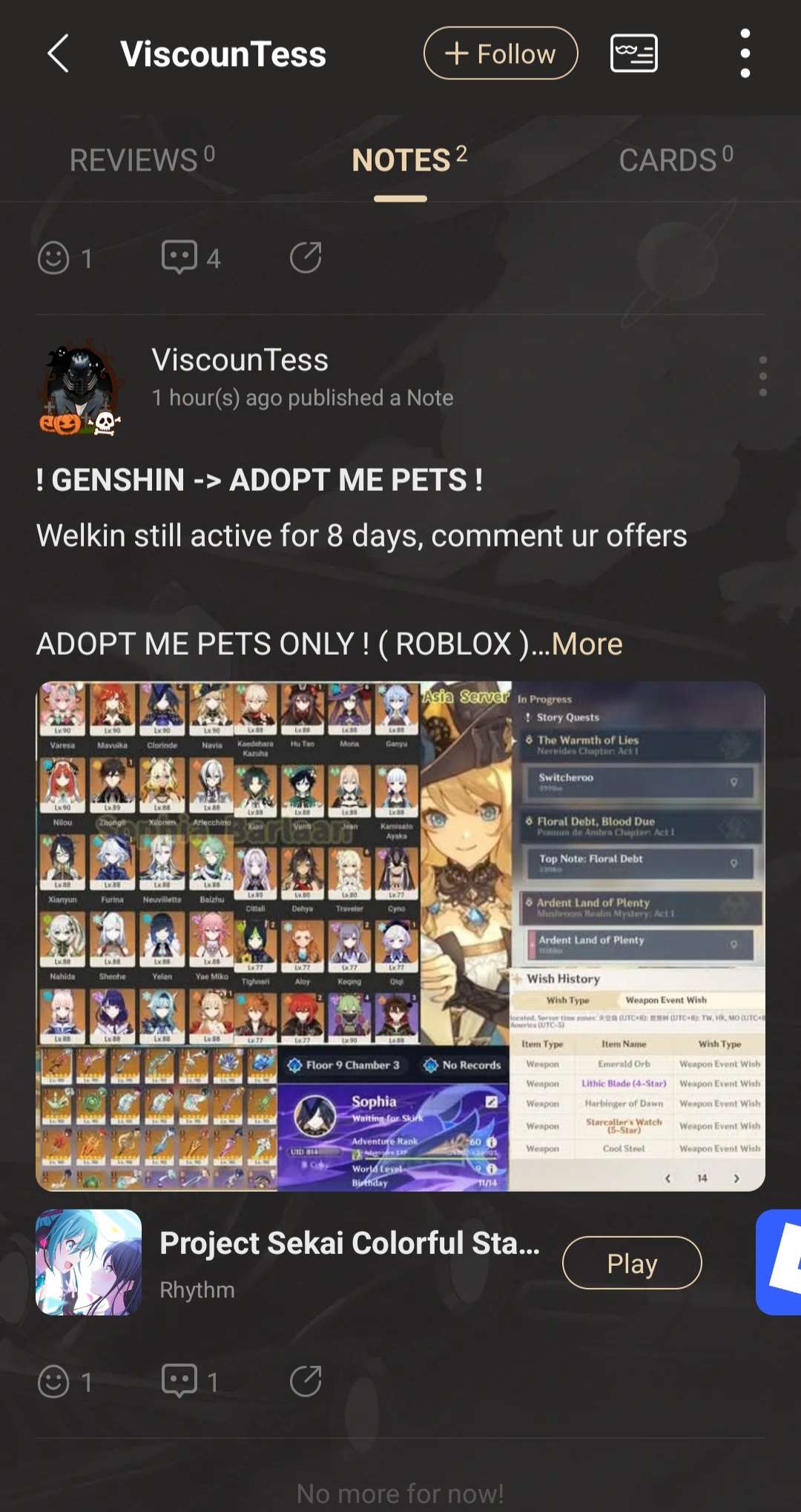Switch to the Reviews tab
801x1512 pixels.
pyautogui.click(x=142, y=159)
